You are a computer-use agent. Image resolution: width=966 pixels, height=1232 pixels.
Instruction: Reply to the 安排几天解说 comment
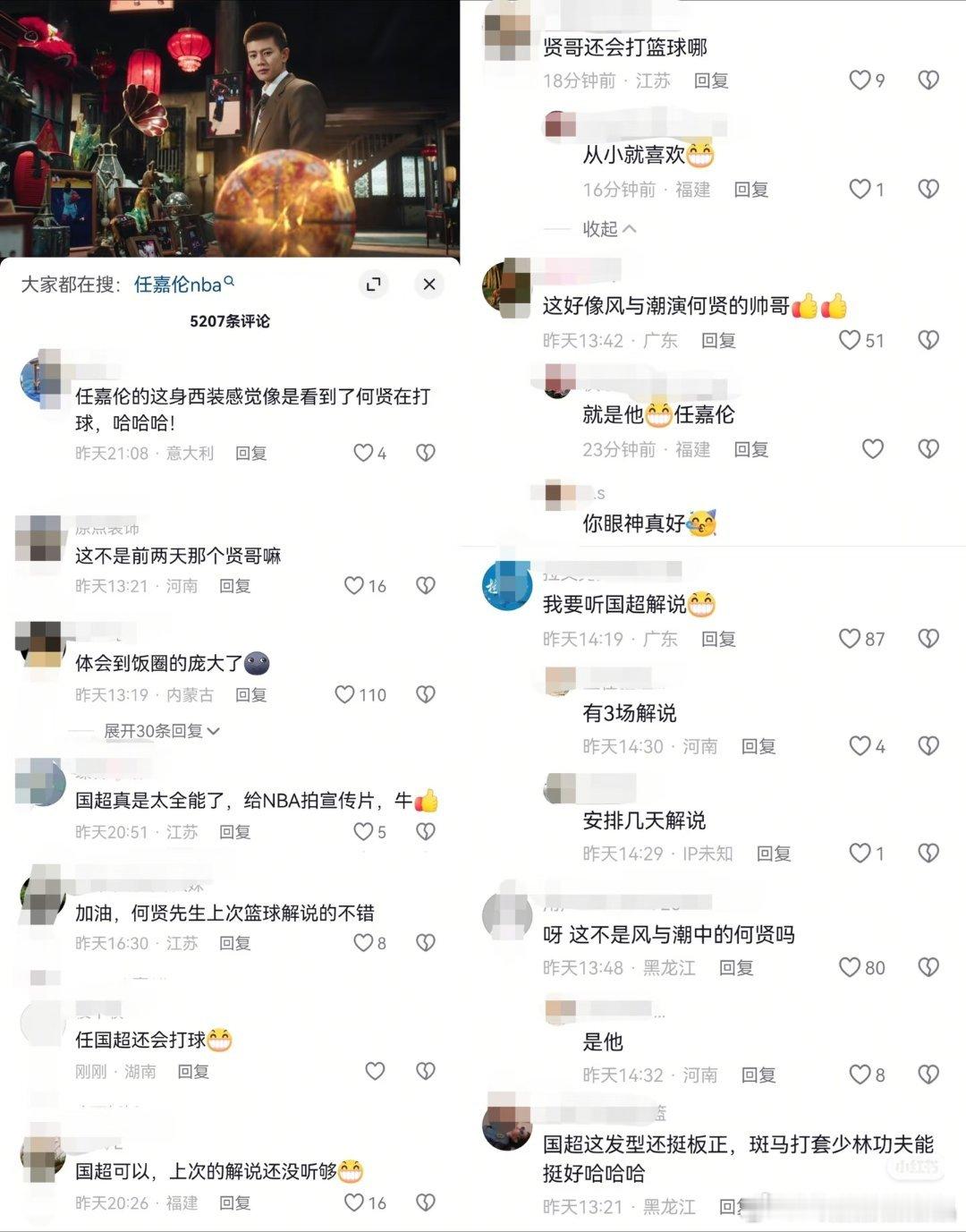775,854
